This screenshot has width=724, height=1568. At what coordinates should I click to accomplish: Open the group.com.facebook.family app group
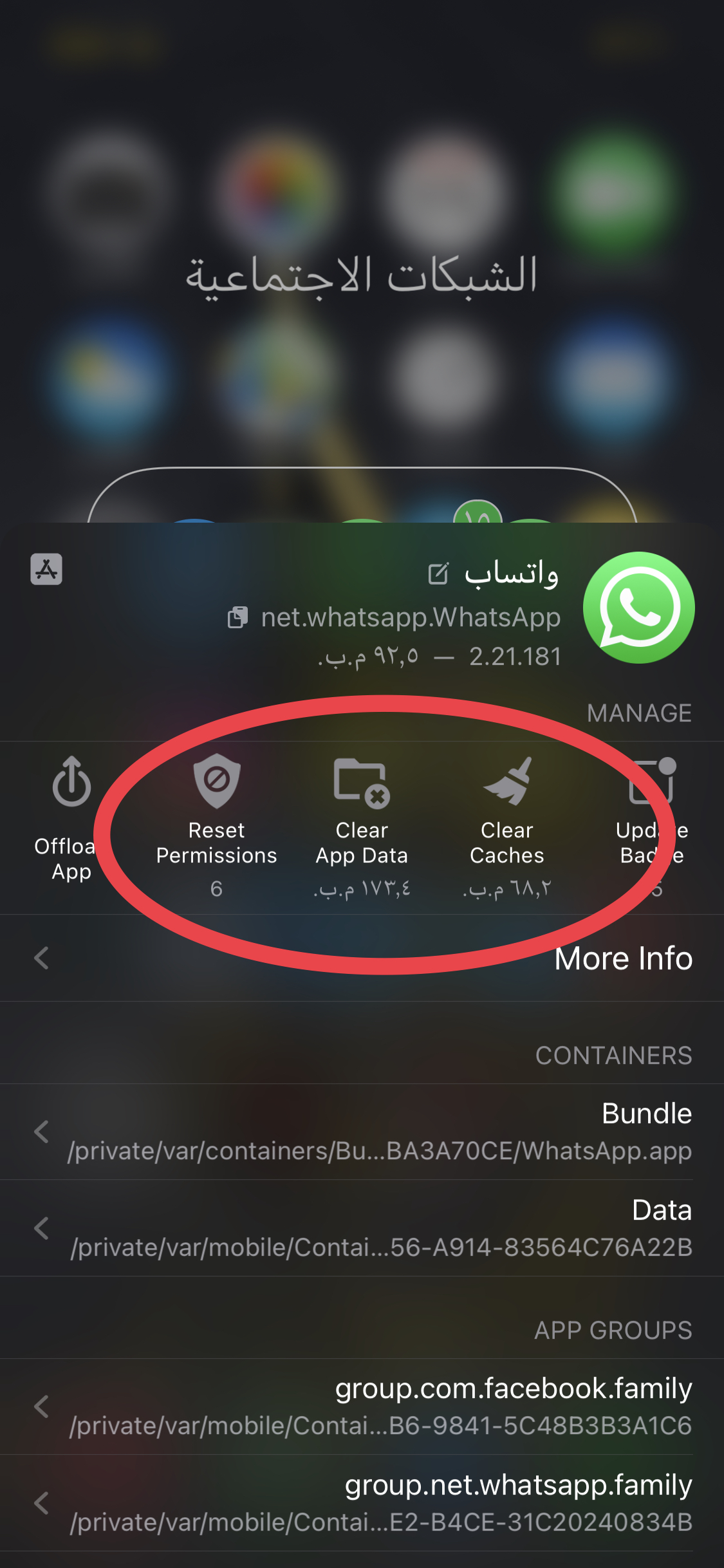[x=362, y=1406]
